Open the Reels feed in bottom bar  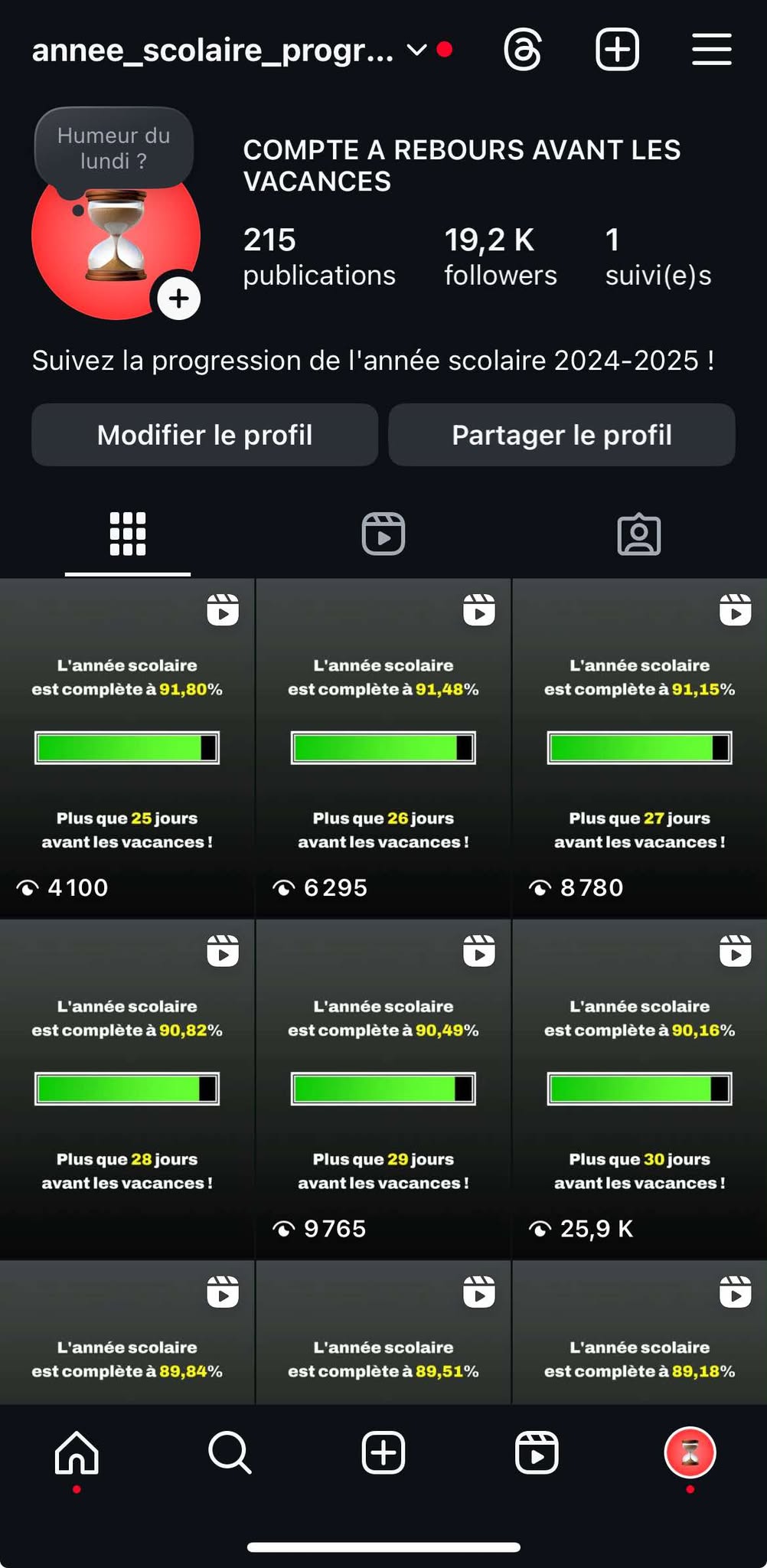pyautogui.click(x=537, y=1452)
